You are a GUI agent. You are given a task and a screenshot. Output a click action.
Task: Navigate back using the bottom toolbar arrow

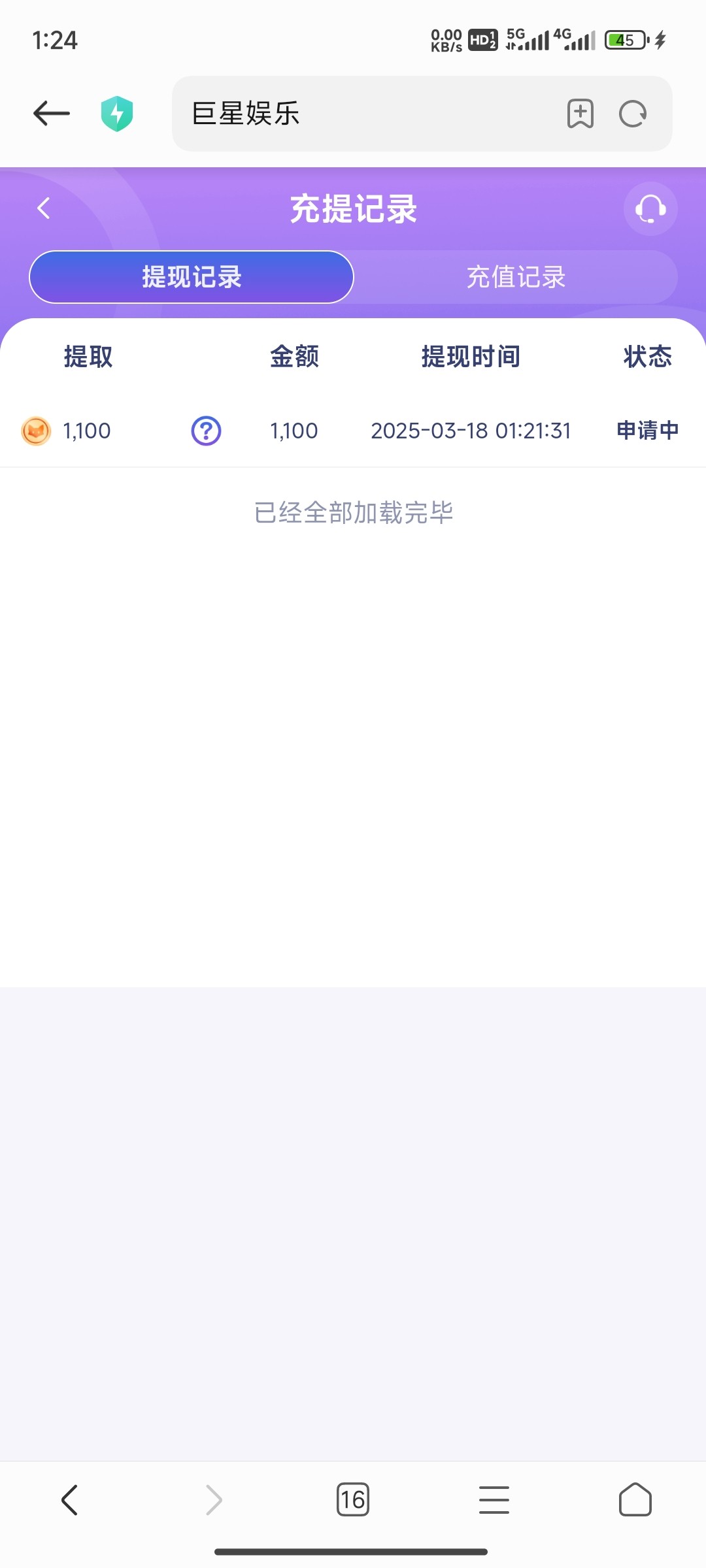point(70,1499)
